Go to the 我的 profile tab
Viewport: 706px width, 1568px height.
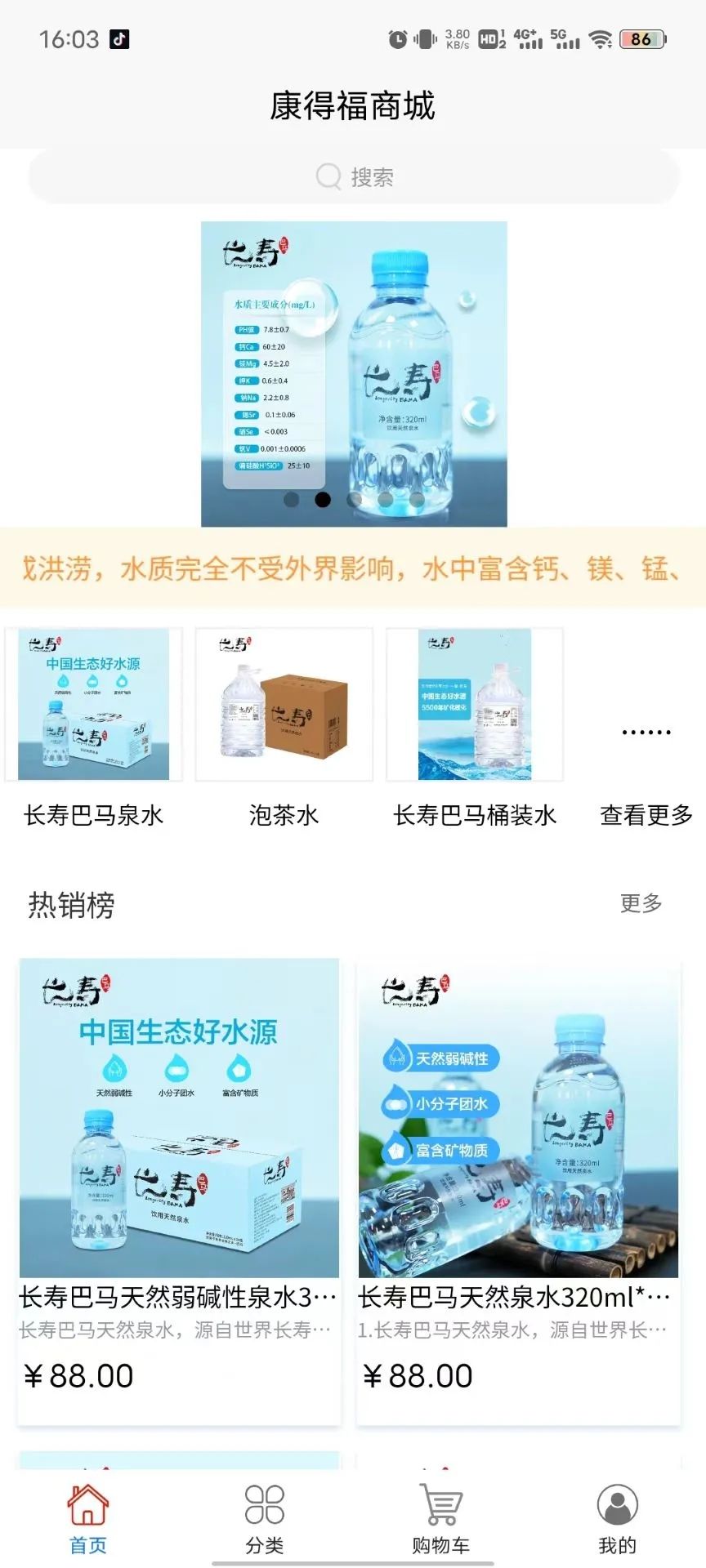click(617, 1519)
